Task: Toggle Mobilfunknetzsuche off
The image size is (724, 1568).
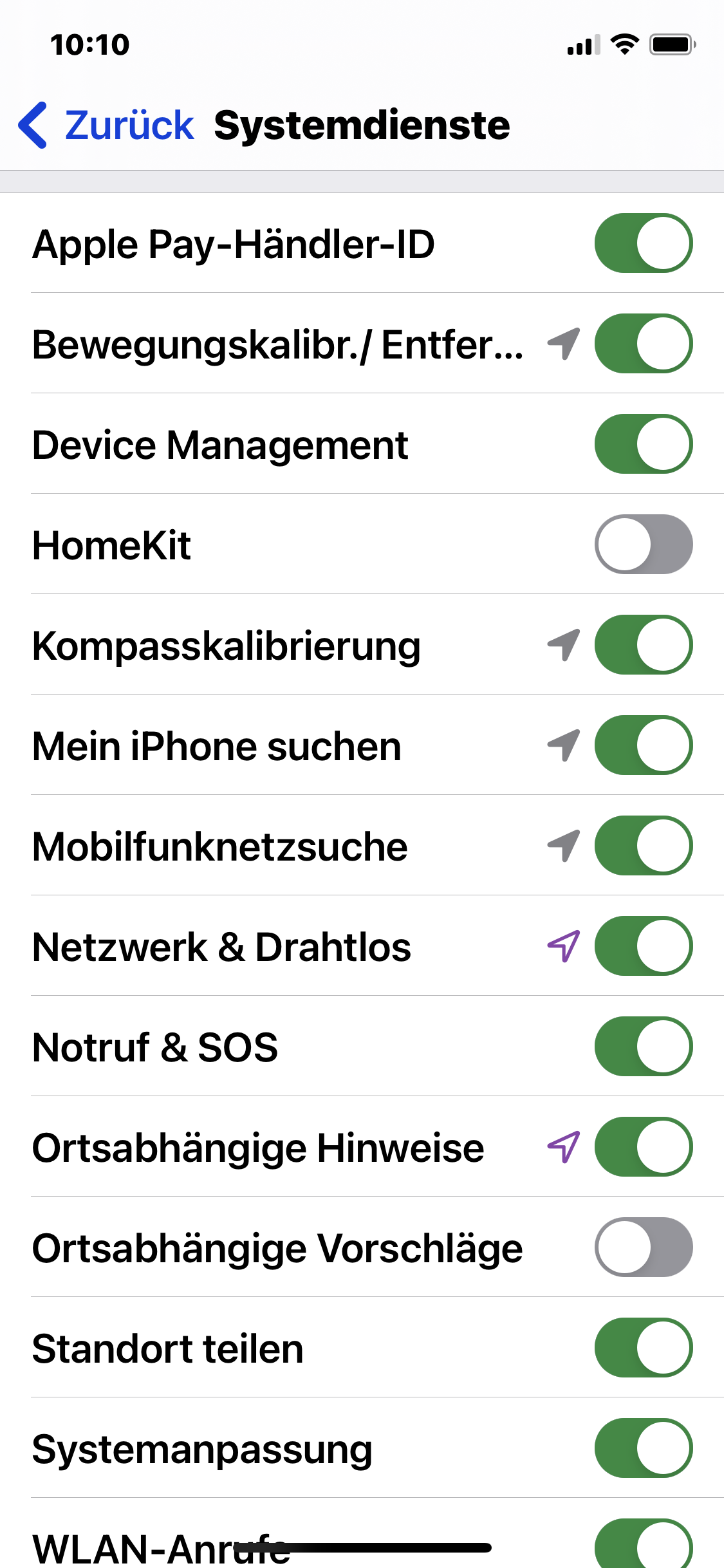Action: coord(643,846)
